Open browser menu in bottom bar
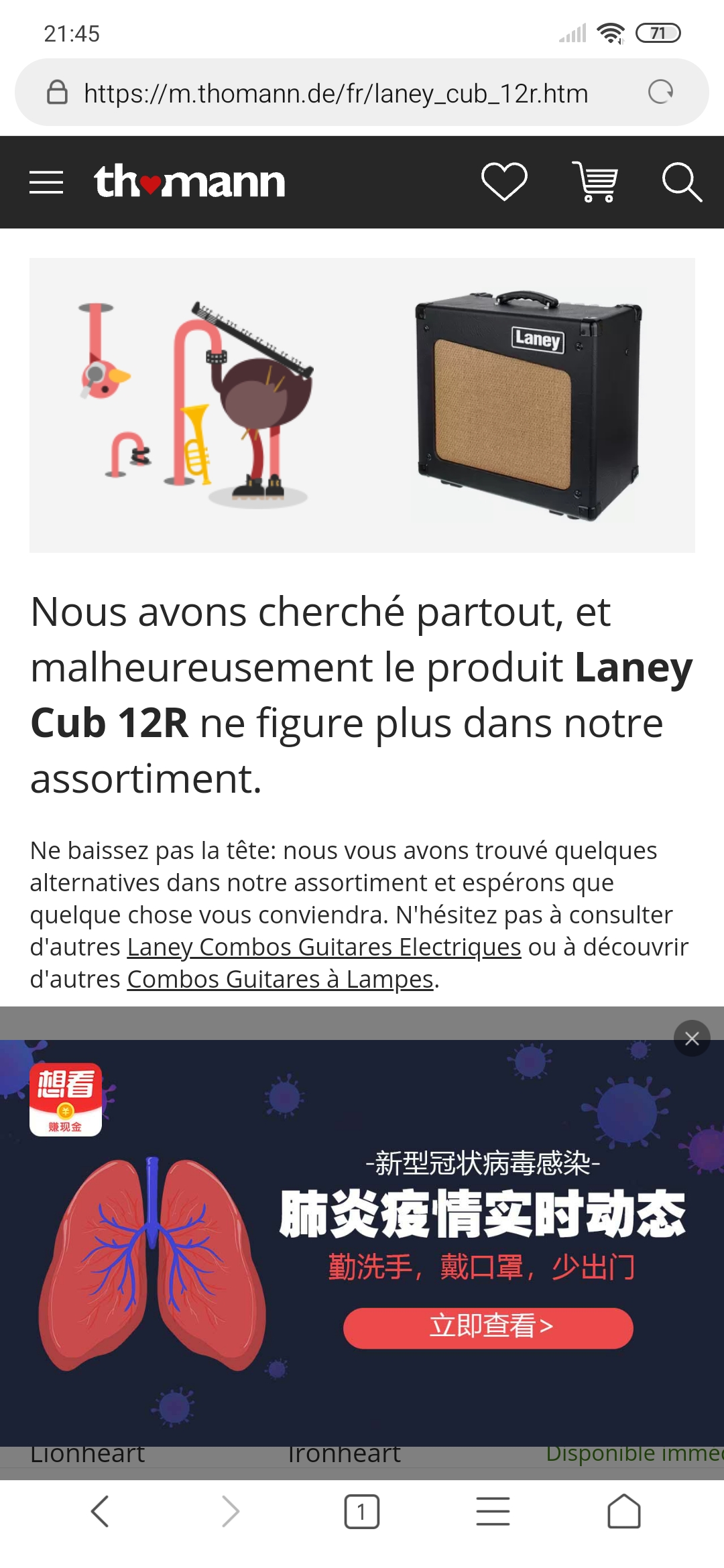 click(493, 1512)
